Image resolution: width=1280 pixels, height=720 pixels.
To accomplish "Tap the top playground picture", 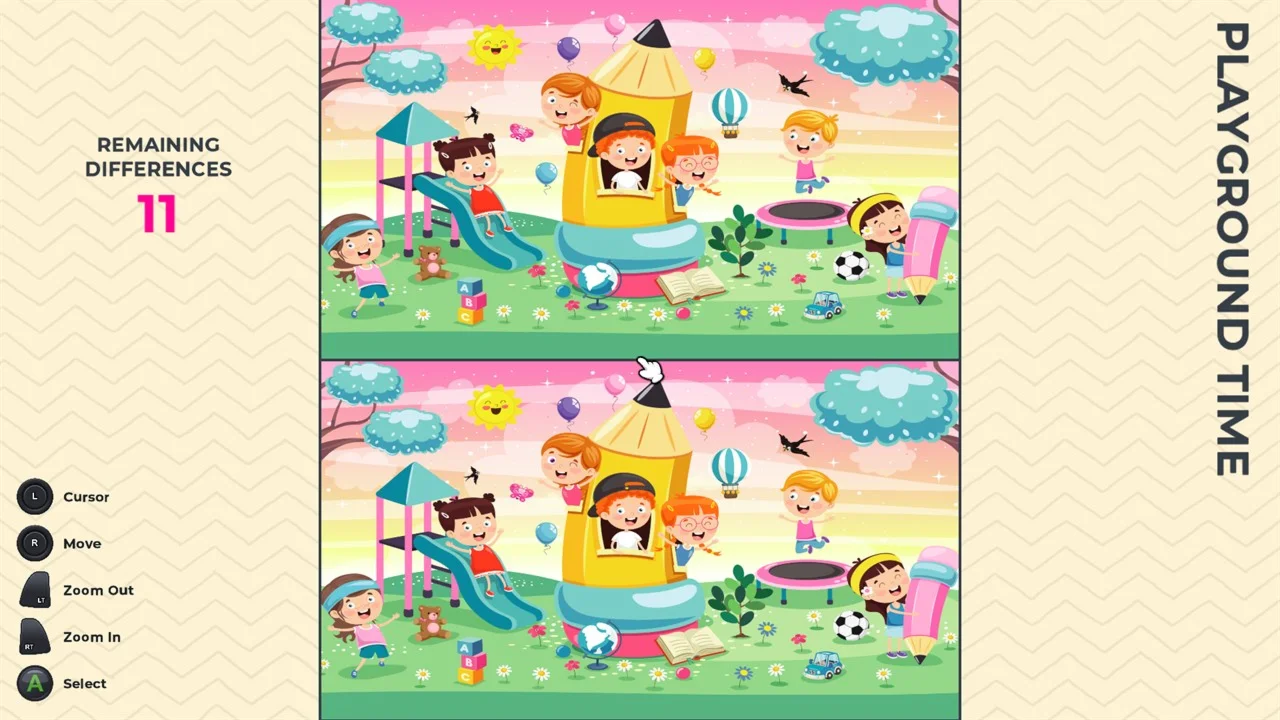I will tap(640, 178).
